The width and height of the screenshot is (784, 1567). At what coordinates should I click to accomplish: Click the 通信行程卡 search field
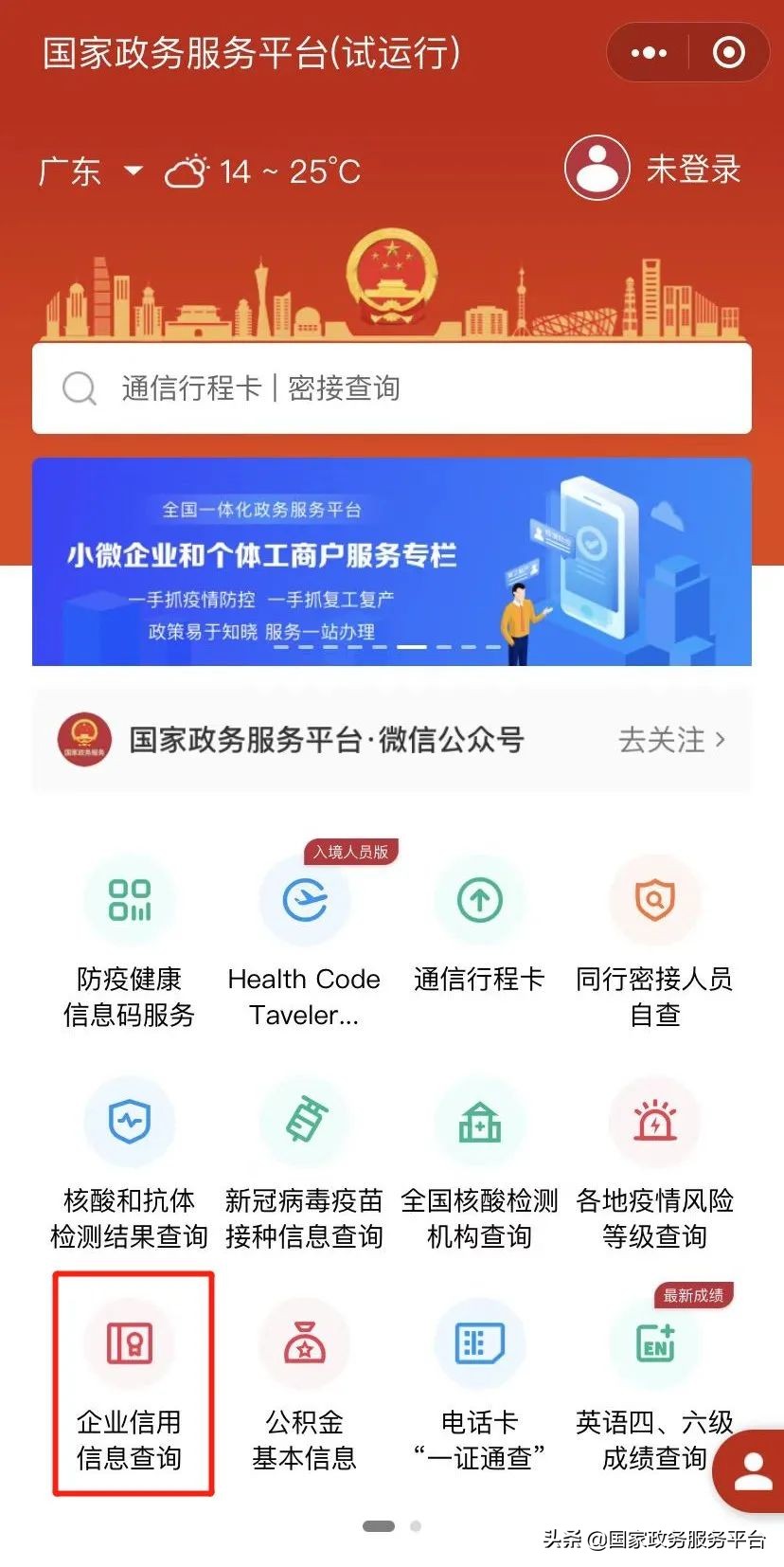click(391, 387)
